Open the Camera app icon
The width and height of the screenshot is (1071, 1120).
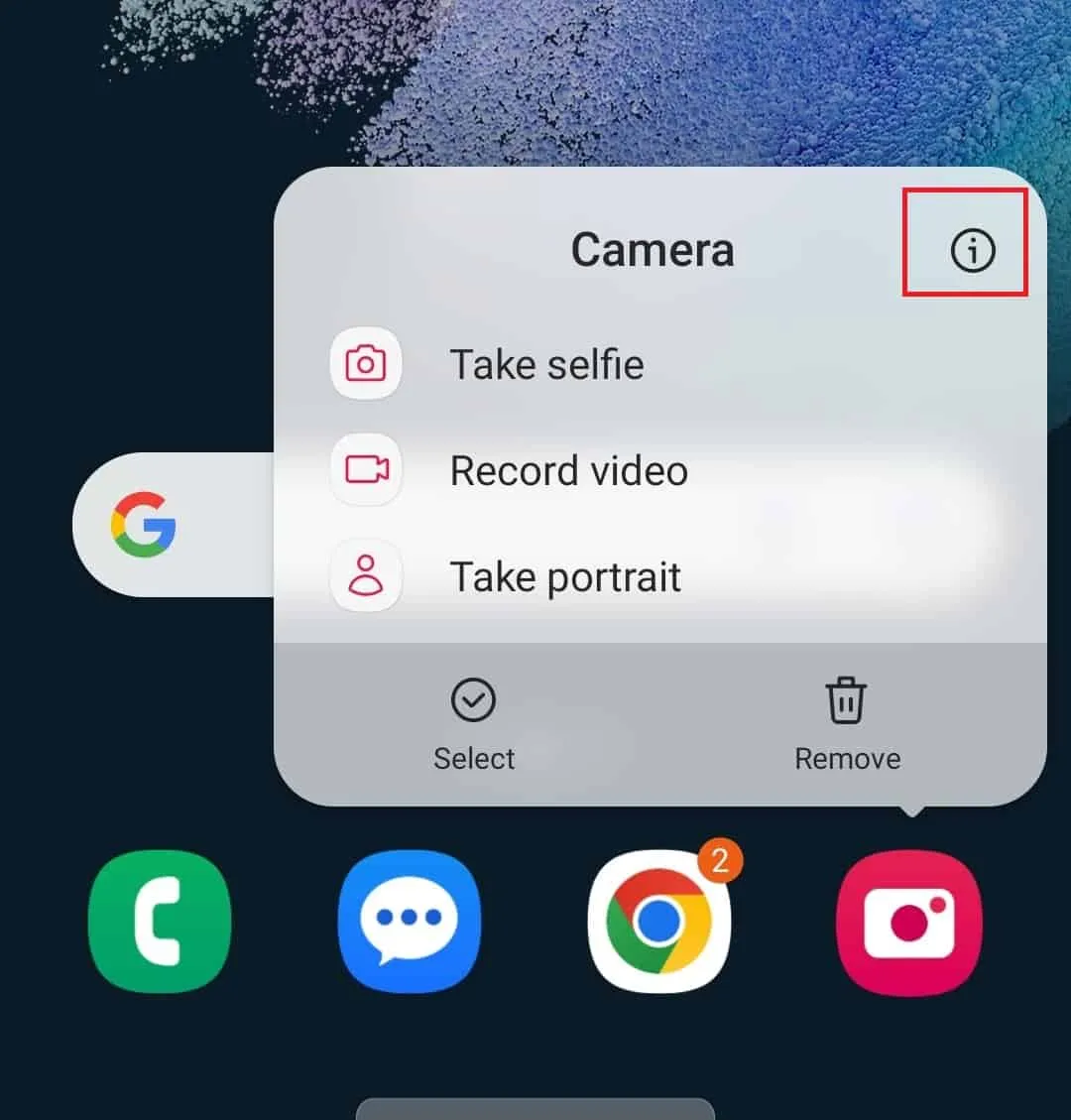pyautogui.click(x=909, y=922)
